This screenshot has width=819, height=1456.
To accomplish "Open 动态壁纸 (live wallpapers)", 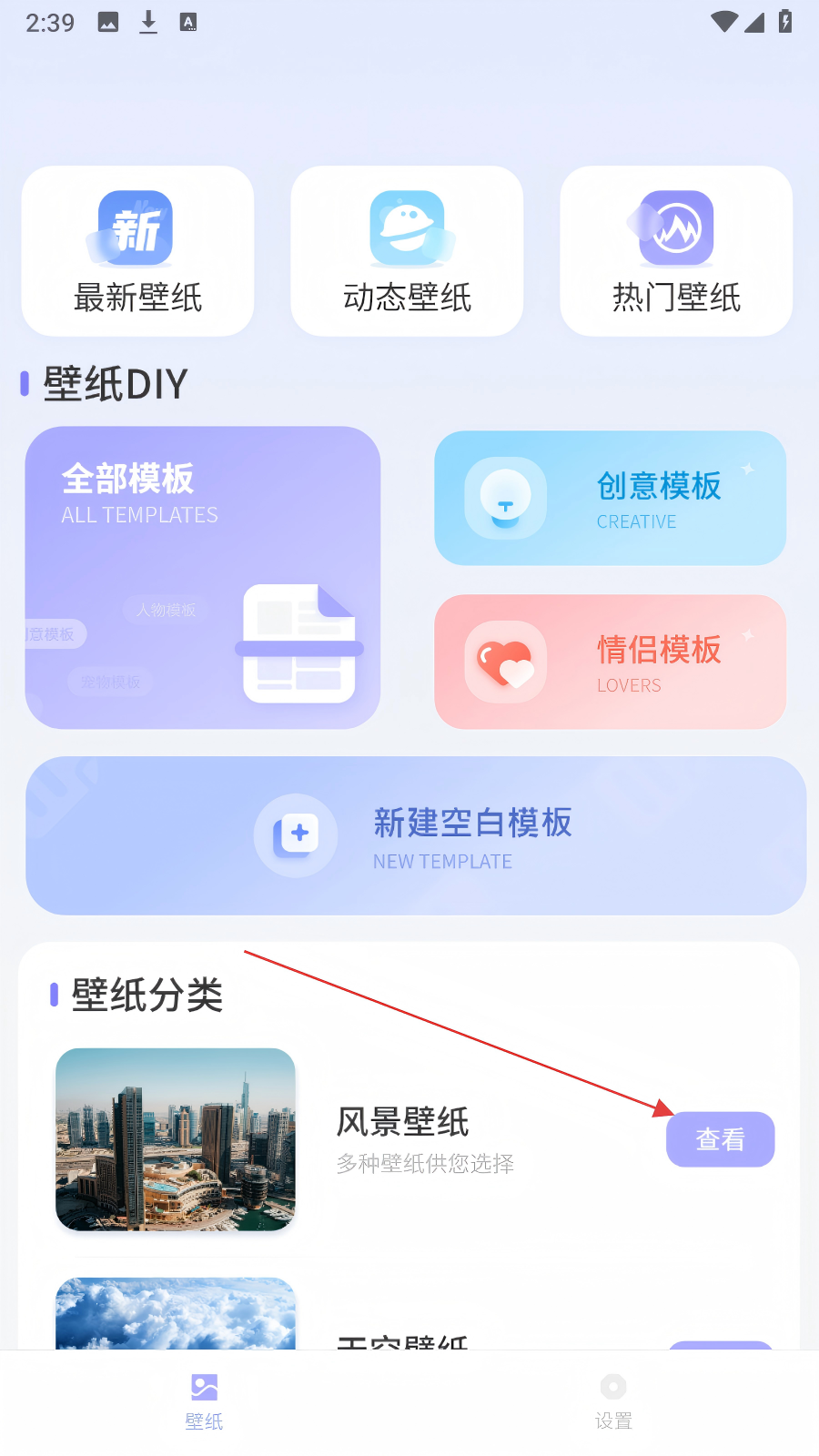I will 407,251.
